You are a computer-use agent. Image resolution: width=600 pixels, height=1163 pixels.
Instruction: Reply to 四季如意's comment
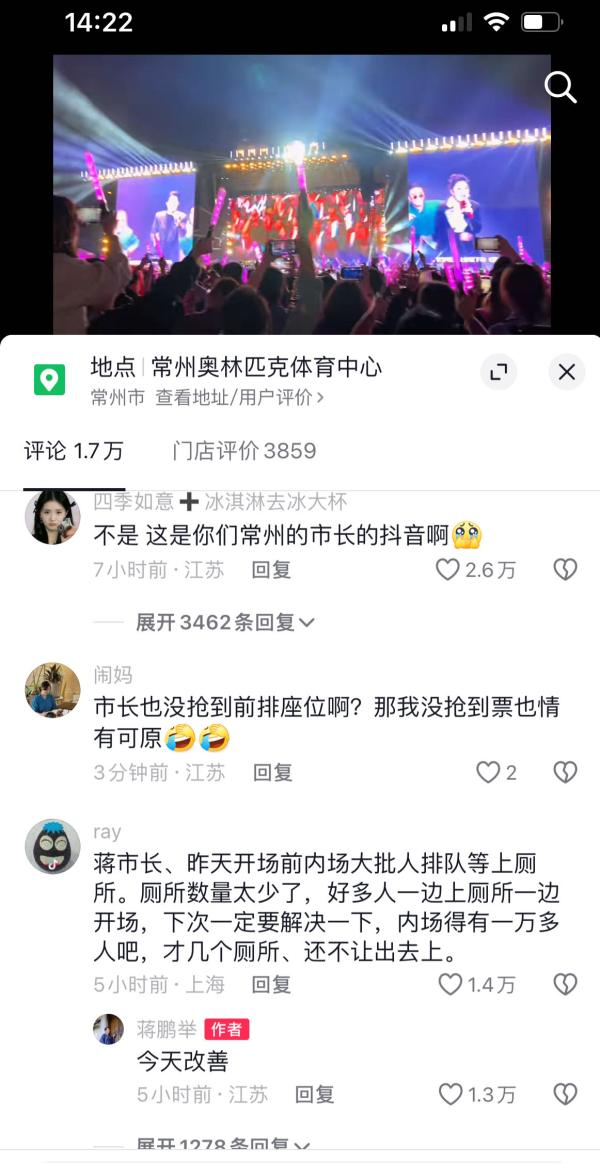click(x=271, y=570)
